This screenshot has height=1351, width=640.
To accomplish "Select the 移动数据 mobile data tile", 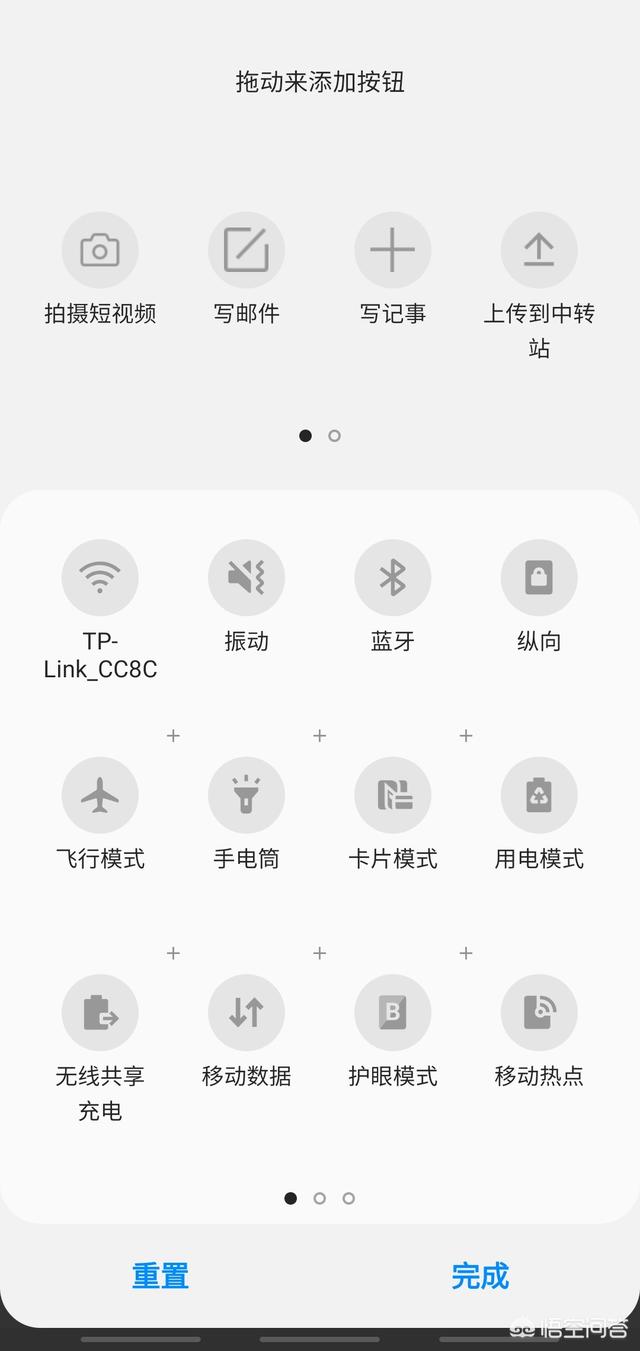I will click(x=246, y=1013).
